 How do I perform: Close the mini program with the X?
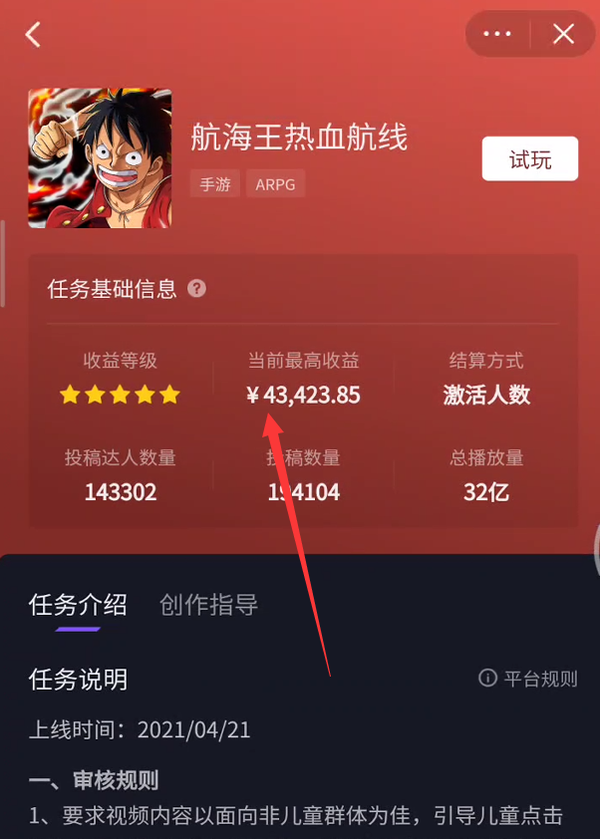pyautogui.click(x=564, y=35)
